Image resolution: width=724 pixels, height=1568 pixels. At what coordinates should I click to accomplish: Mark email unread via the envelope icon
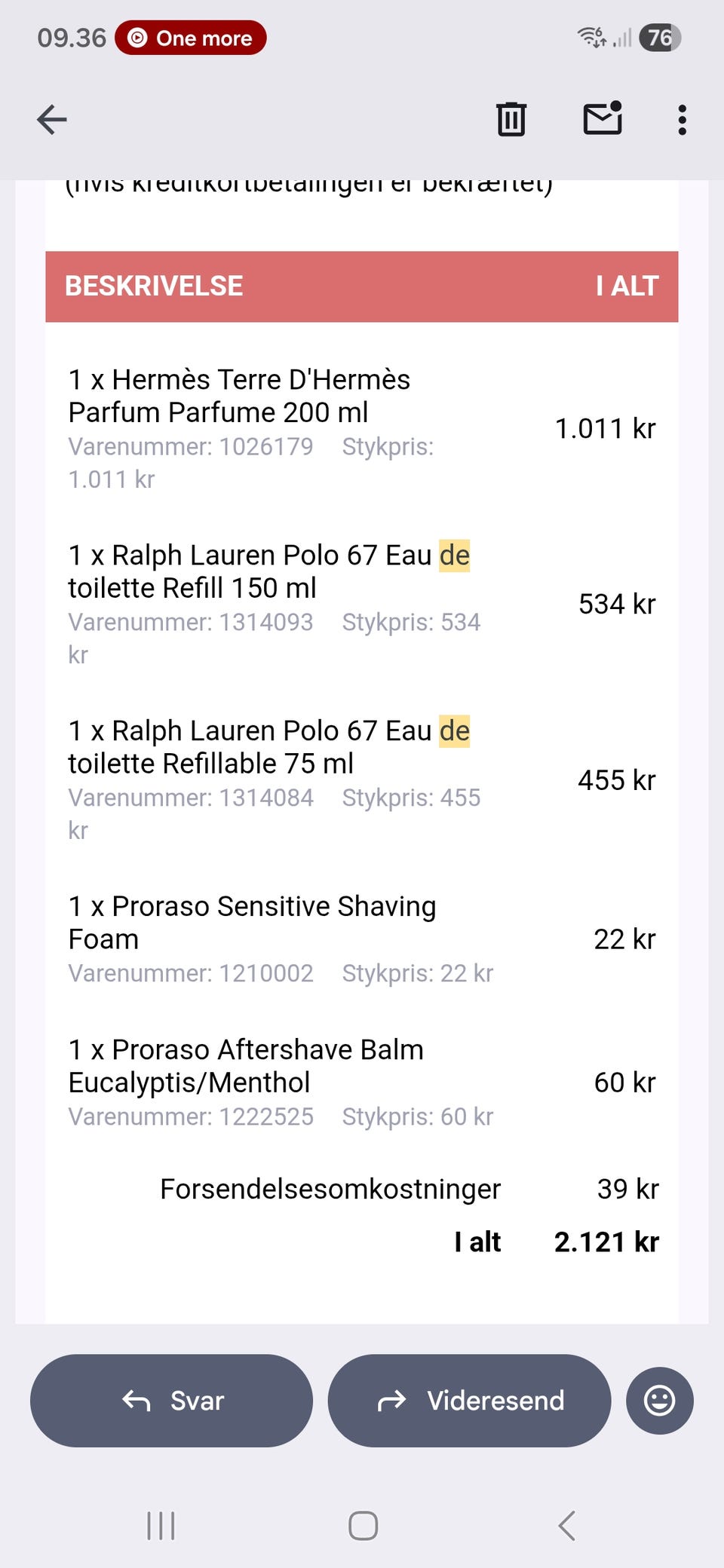pos(602,119)
